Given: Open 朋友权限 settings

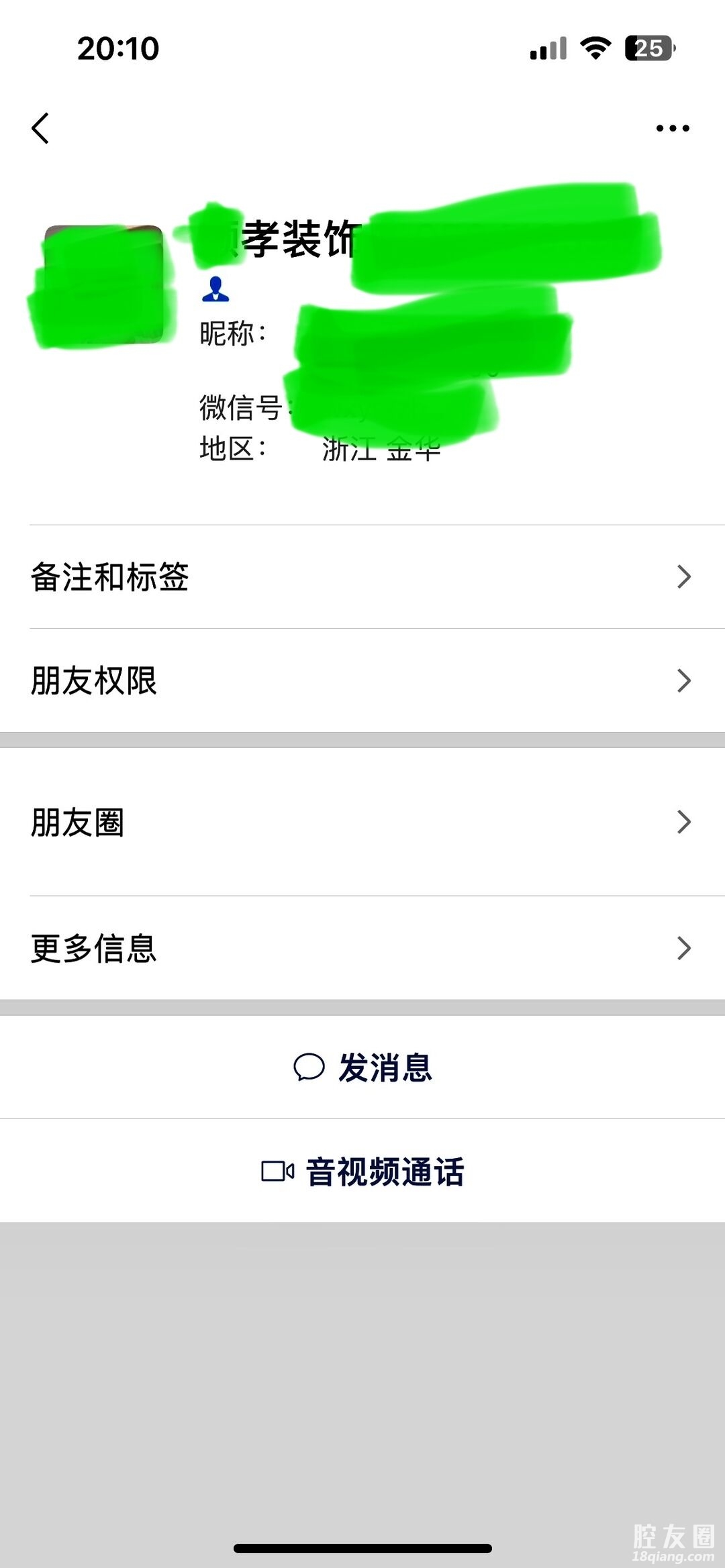Looking at the screenshot, I should 362,681.
